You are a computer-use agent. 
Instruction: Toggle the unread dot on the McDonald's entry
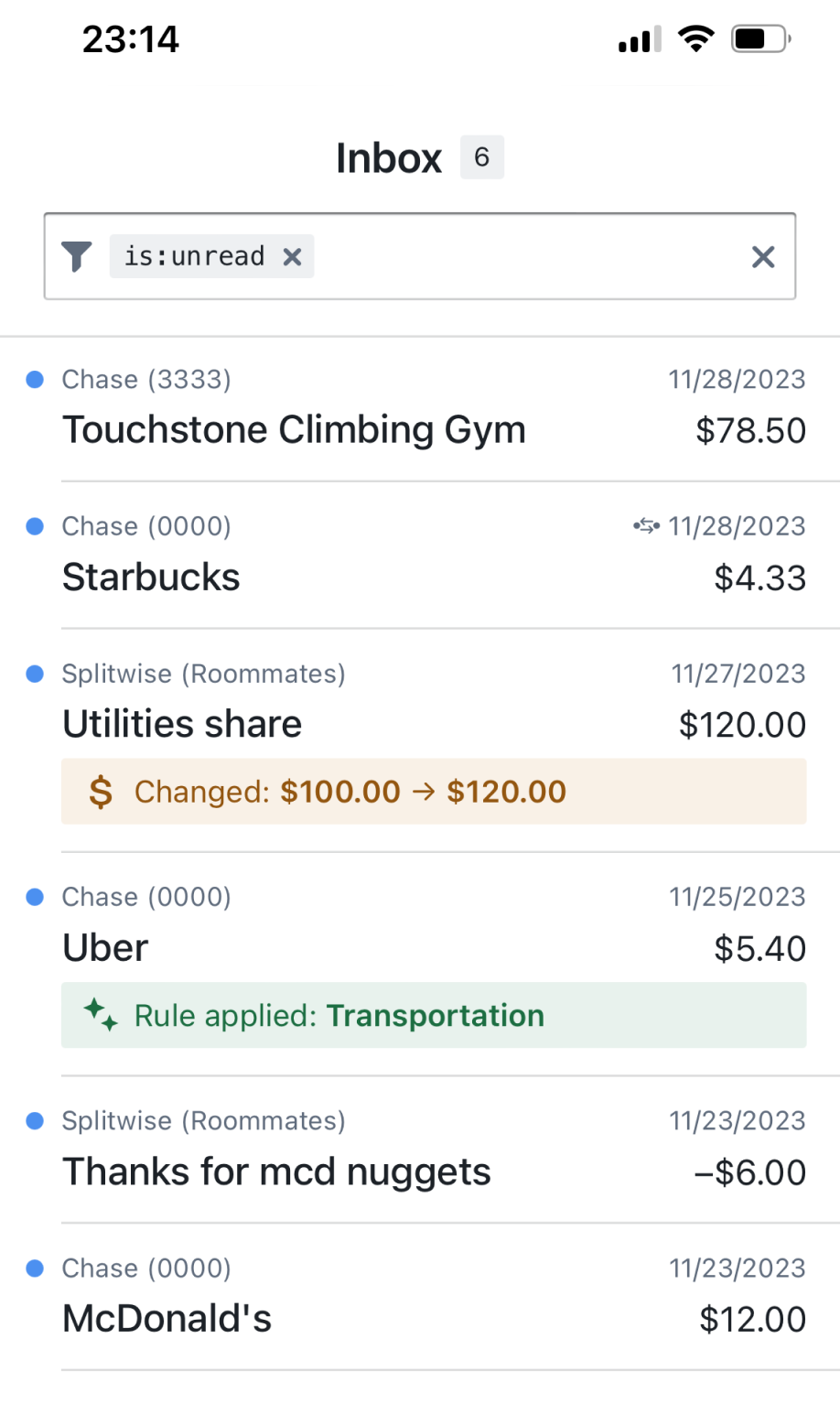pos(34,1268)
